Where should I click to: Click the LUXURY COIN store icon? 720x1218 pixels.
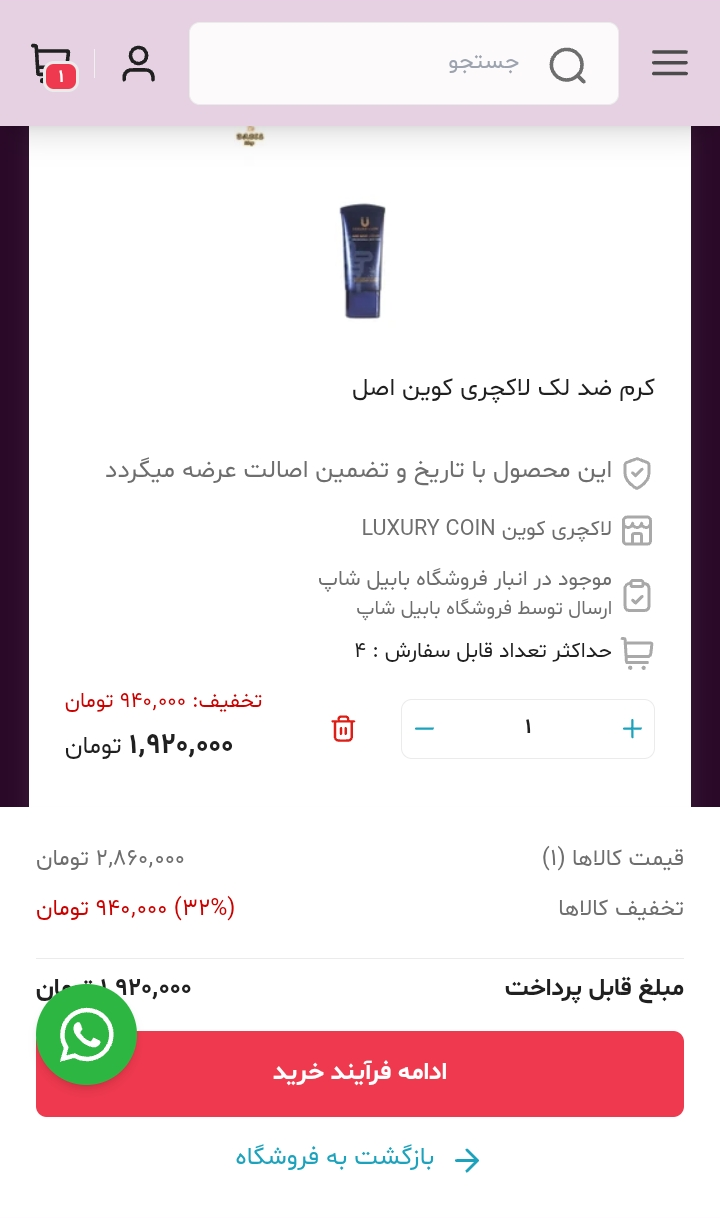click(637, 531)
